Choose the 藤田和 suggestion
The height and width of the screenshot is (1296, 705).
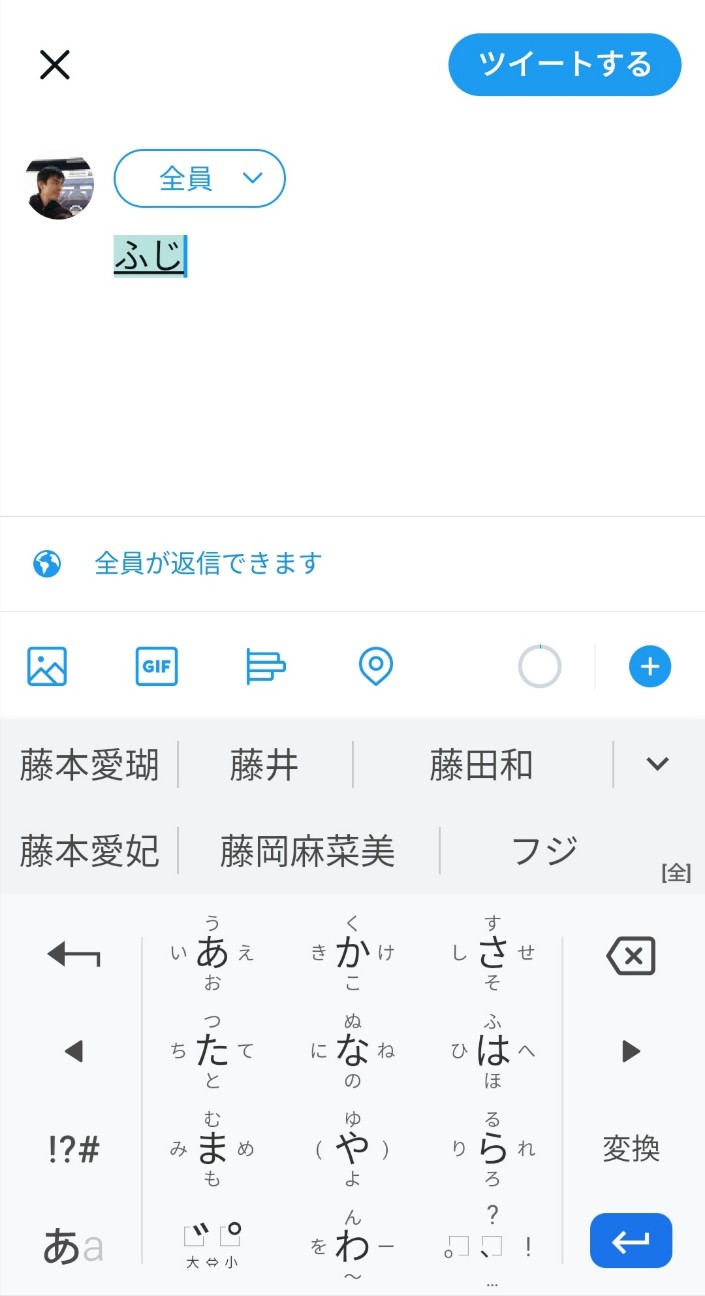(x=481, y=766)
